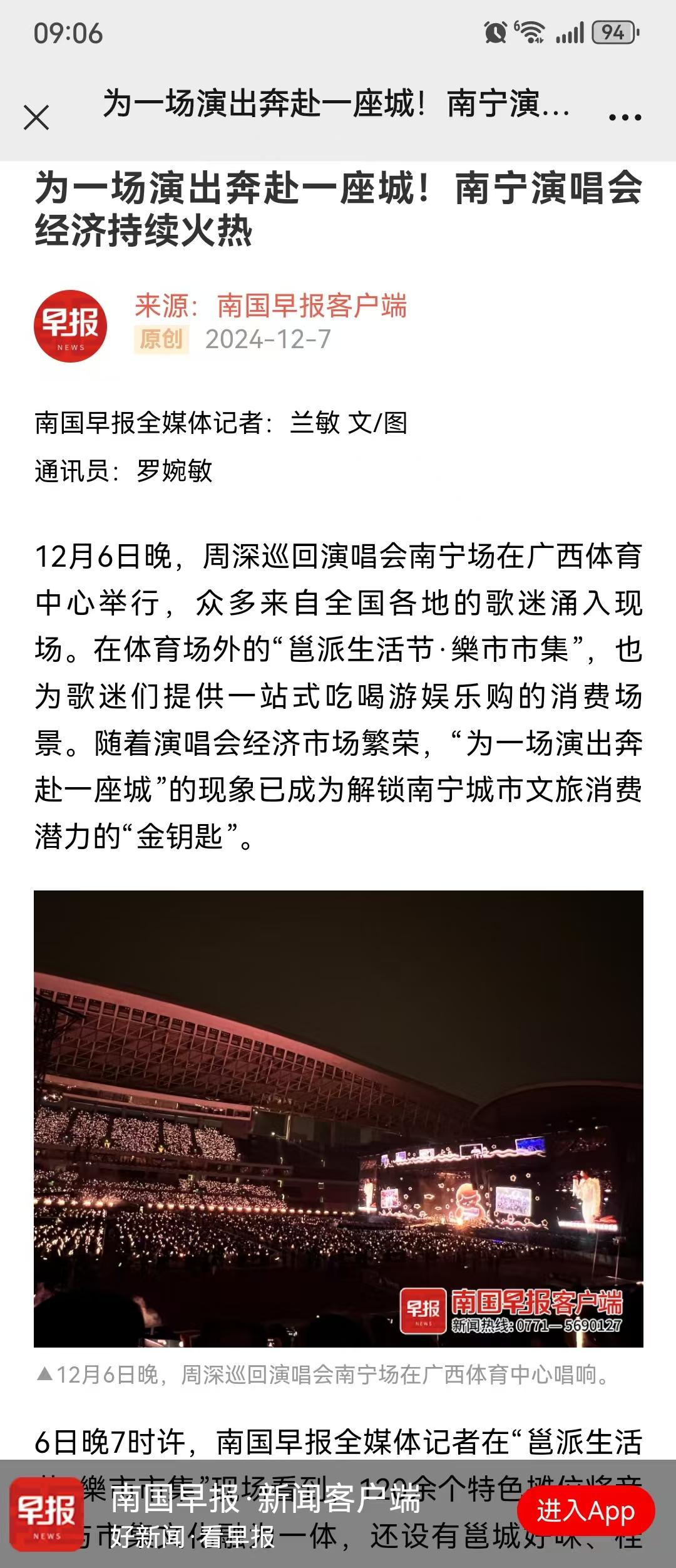The width and height of the screenshot is (676, 1568).
Task: Tap the 进入App button
Action: 585,1511
